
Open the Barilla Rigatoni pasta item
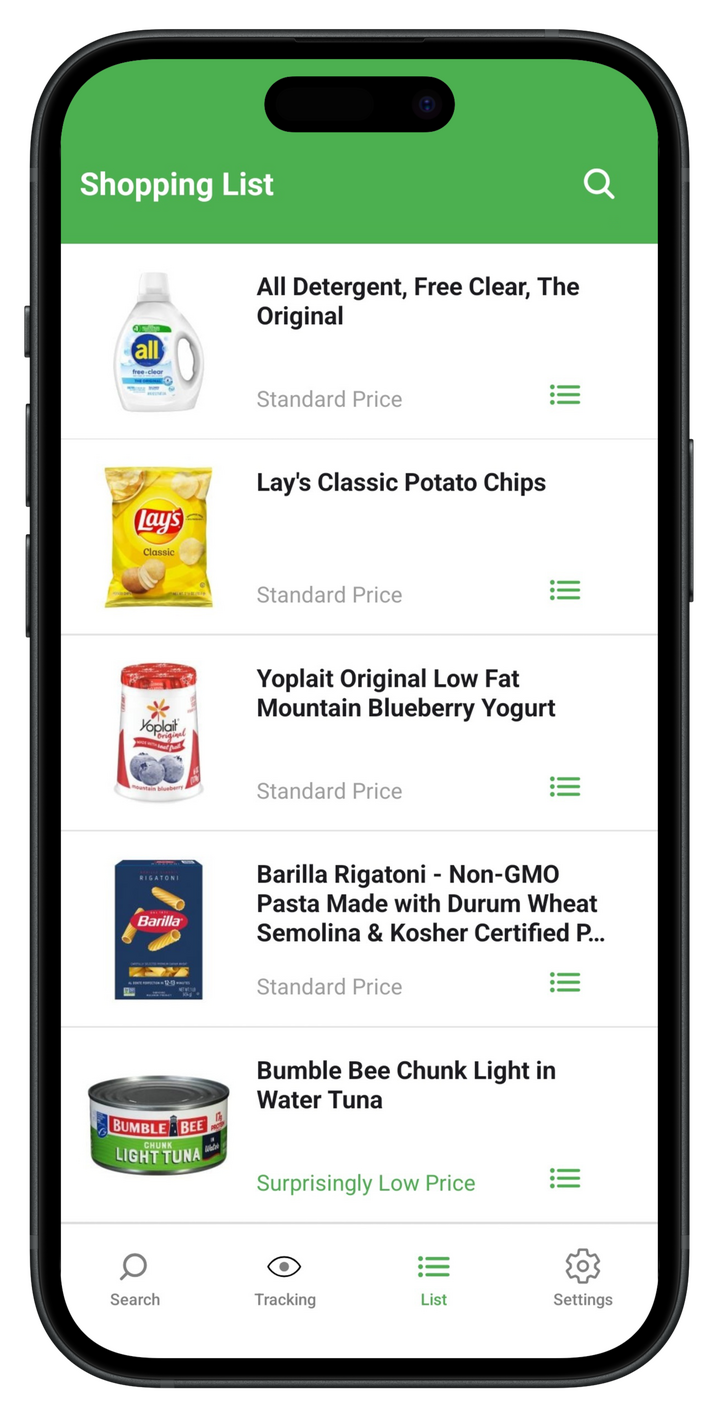pos(428,903)
